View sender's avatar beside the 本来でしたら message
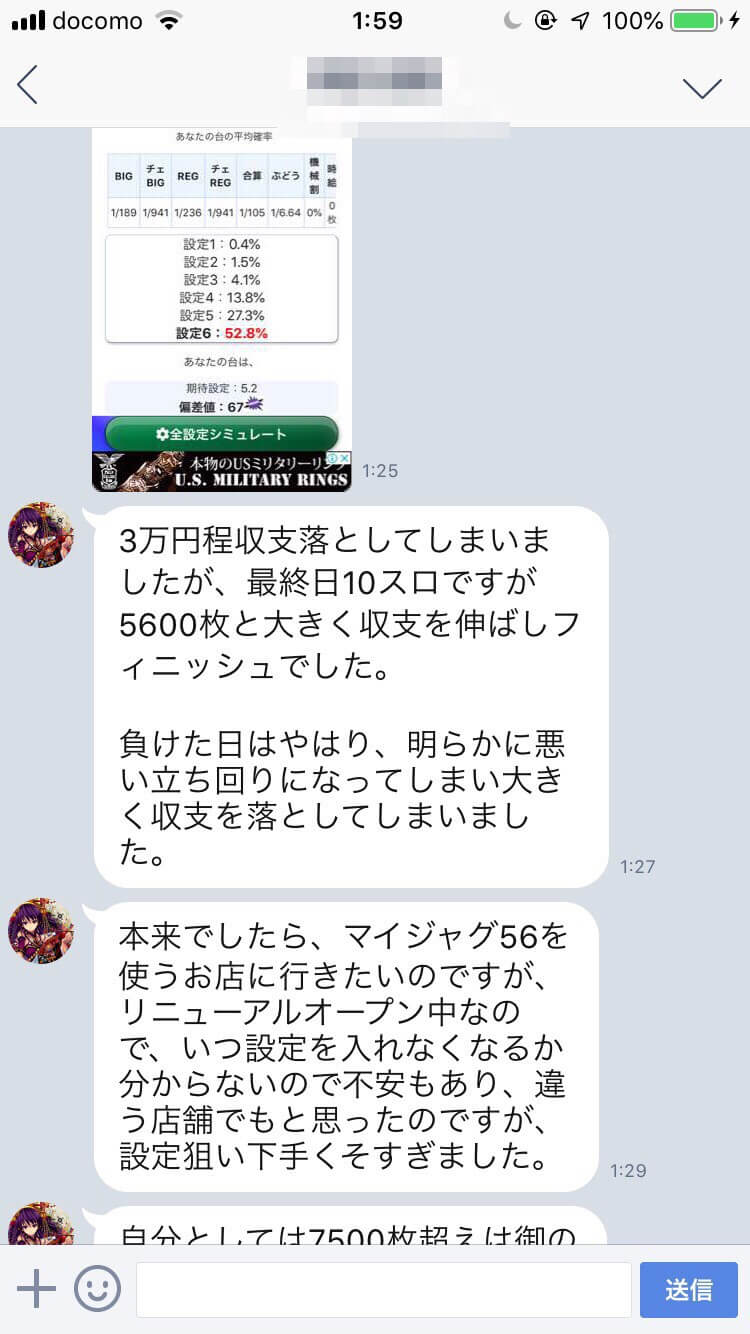The width and height of the screenshot is (750, 1334). click(41, 931)
